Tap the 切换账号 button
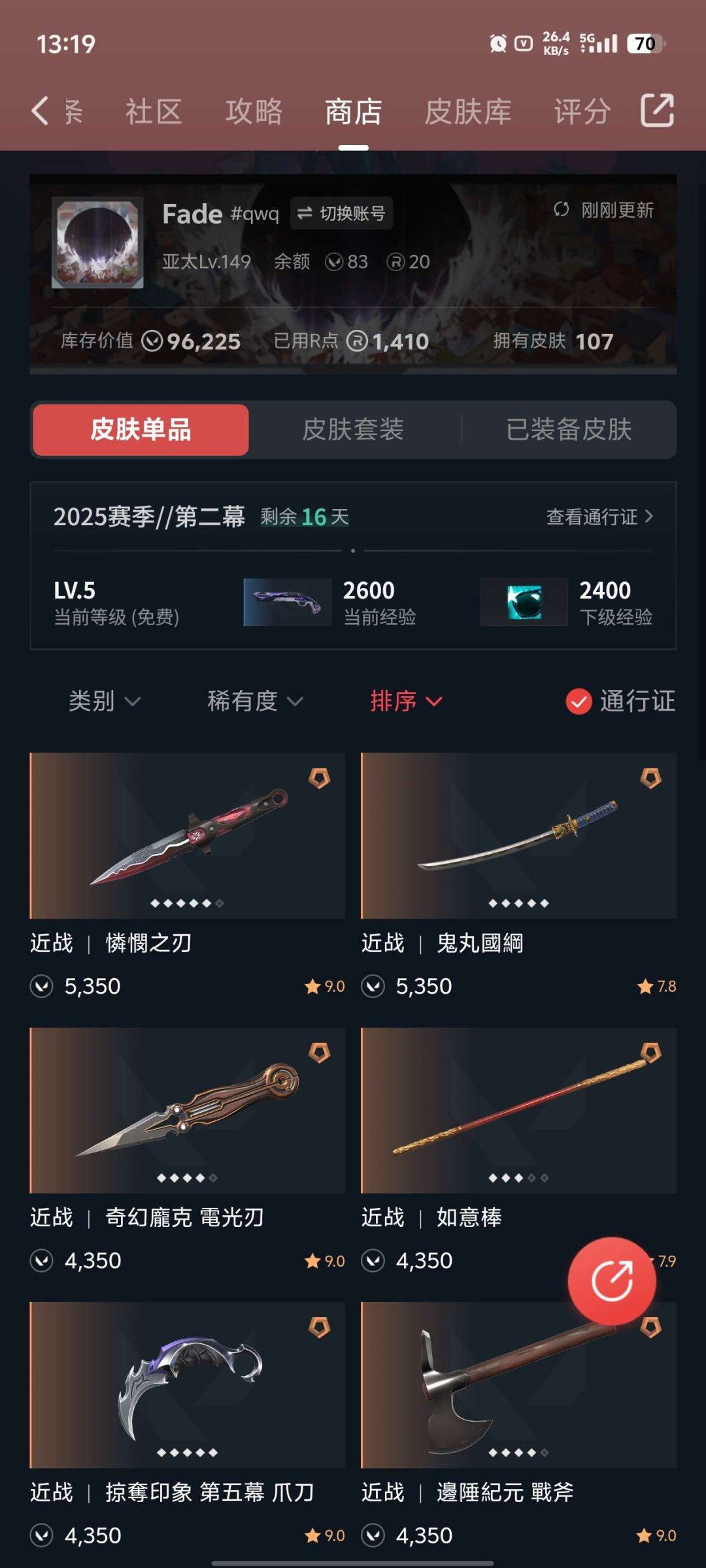 tap(341, 213)
